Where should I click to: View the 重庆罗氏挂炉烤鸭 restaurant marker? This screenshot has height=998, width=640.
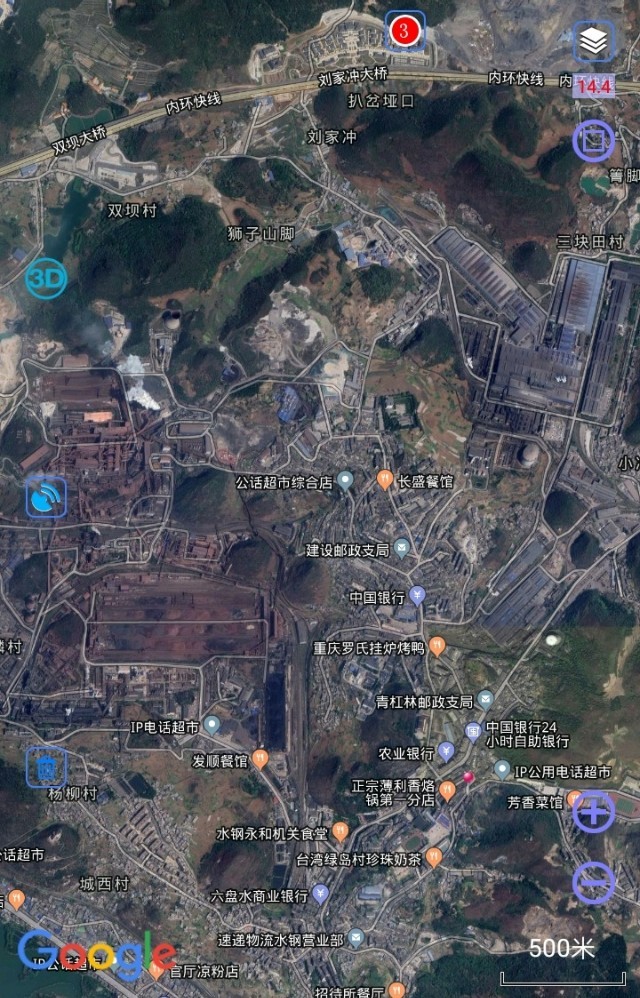(x=437, y=646)
